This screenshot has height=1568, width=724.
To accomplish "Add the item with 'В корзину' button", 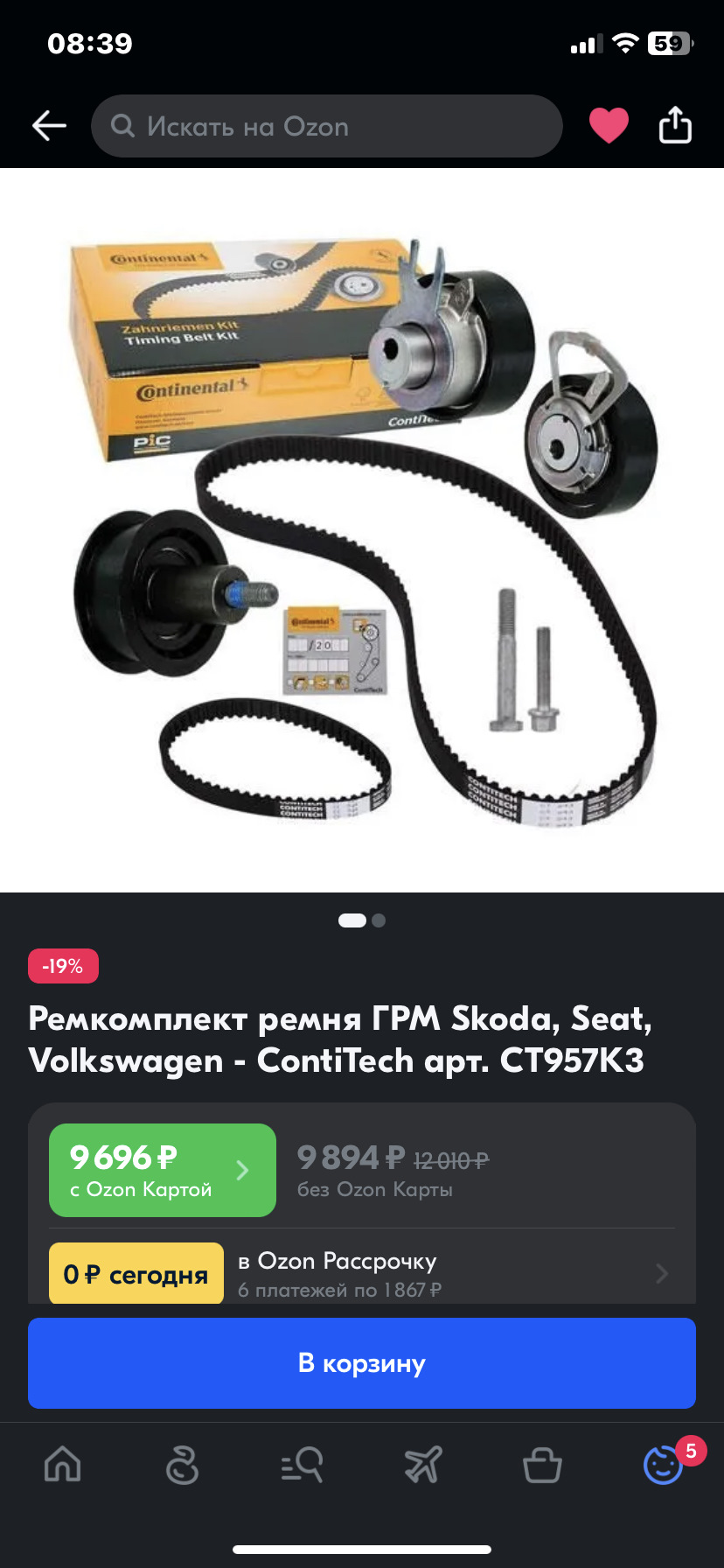I will (362, 1362).
